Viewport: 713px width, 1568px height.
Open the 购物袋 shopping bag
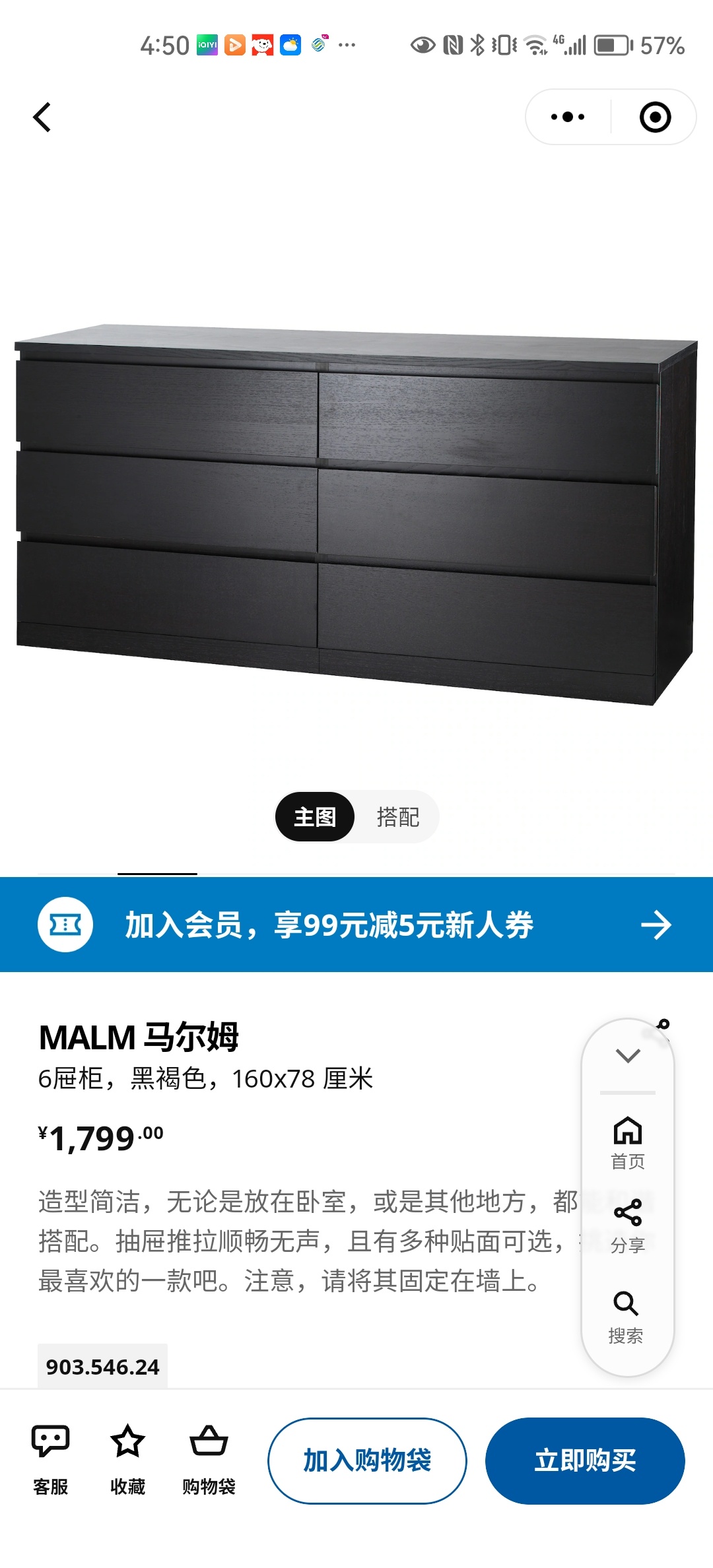pos(209,1460)
